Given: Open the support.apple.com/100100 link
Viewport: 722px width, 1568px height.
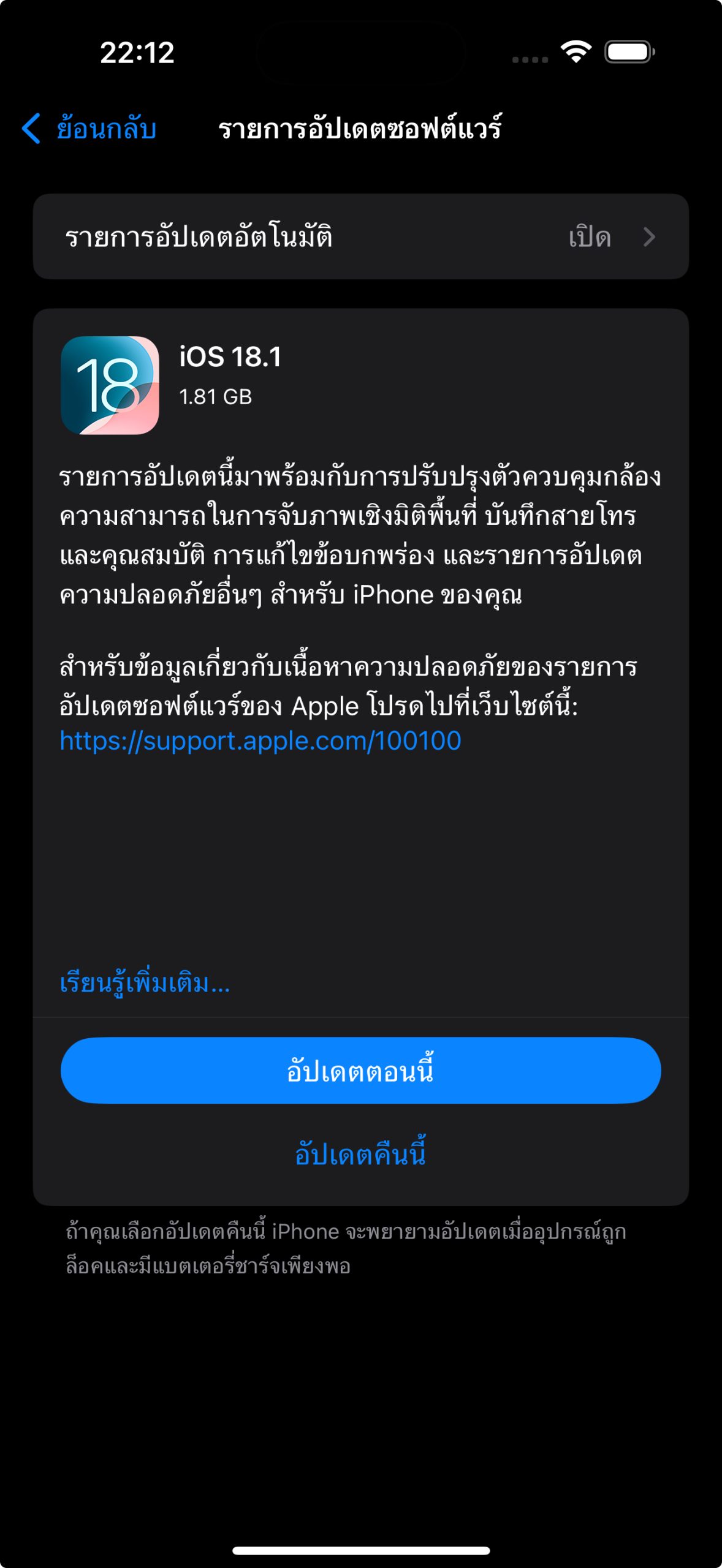Looking at the screenshot, I should pos(260,741).
